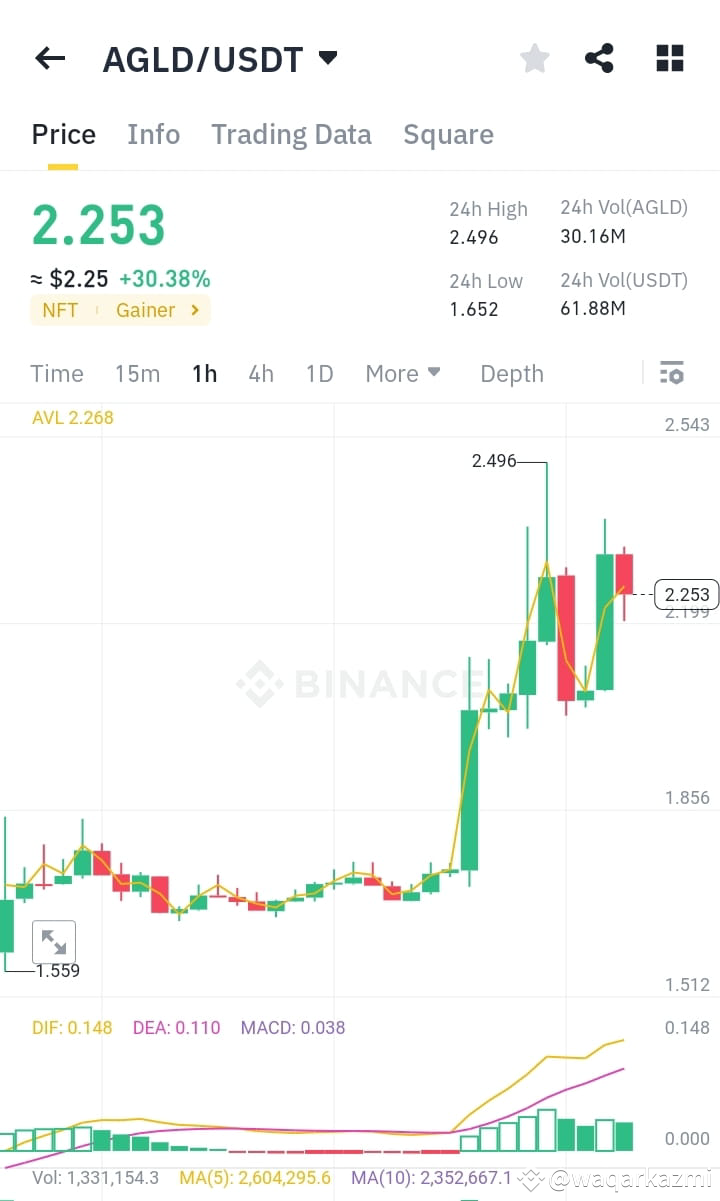Select the 15m timeframe
The image size is (720, 1201).
click(137, 373)
